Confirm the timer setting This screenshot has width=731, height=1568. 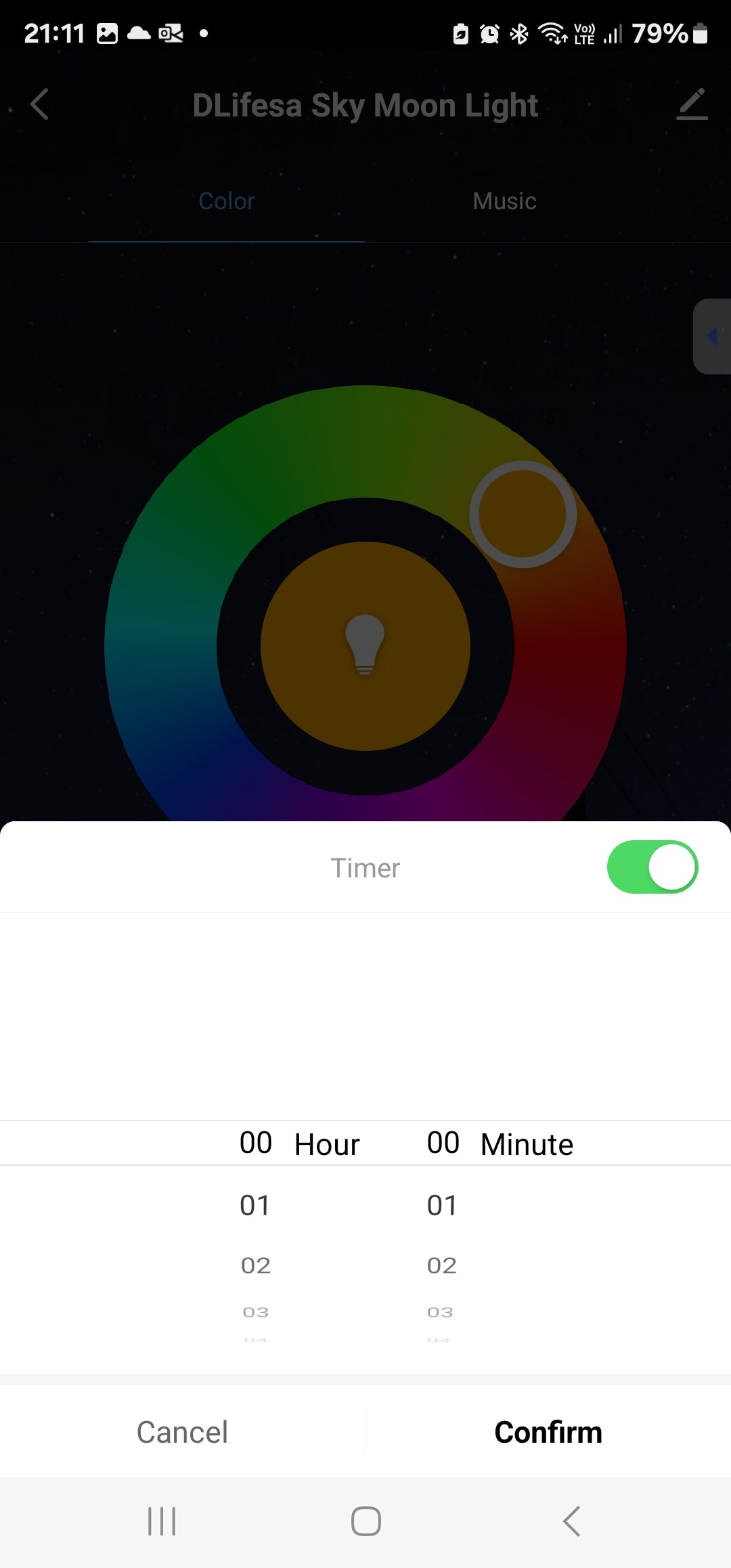(x=548, y=1432)
